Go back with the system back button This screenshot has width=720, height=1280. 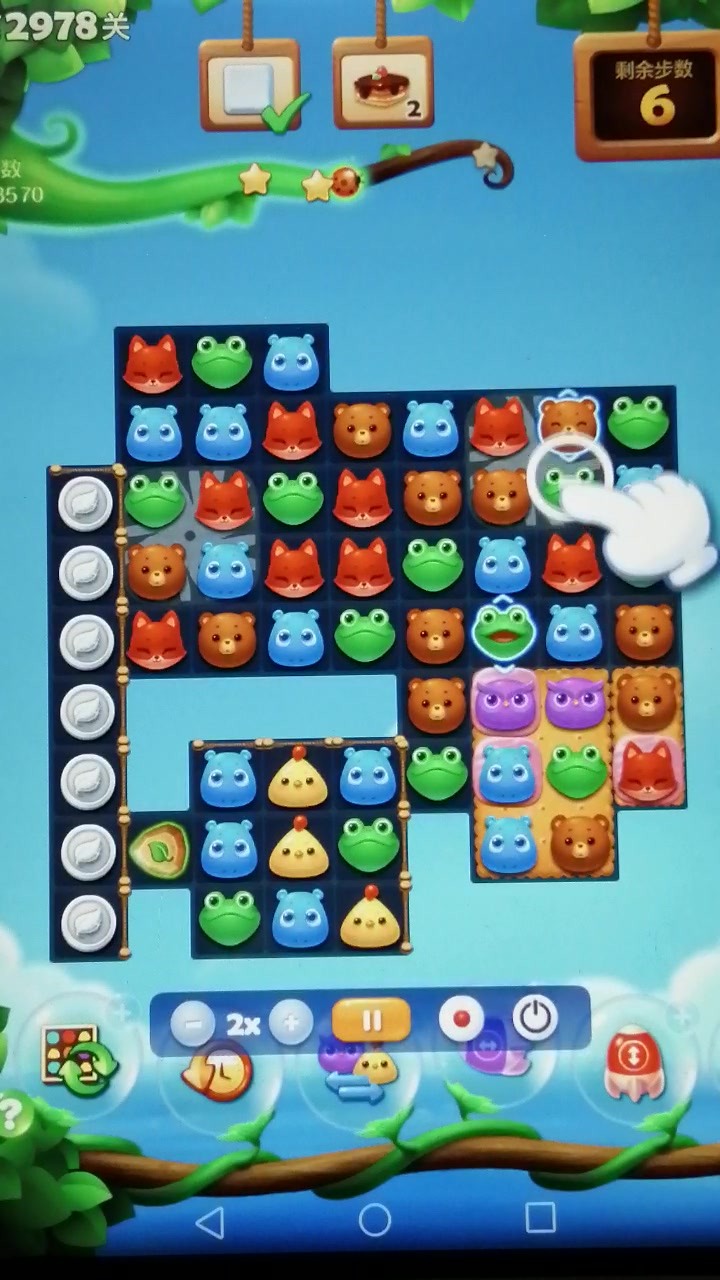(x=210, y=1221)
